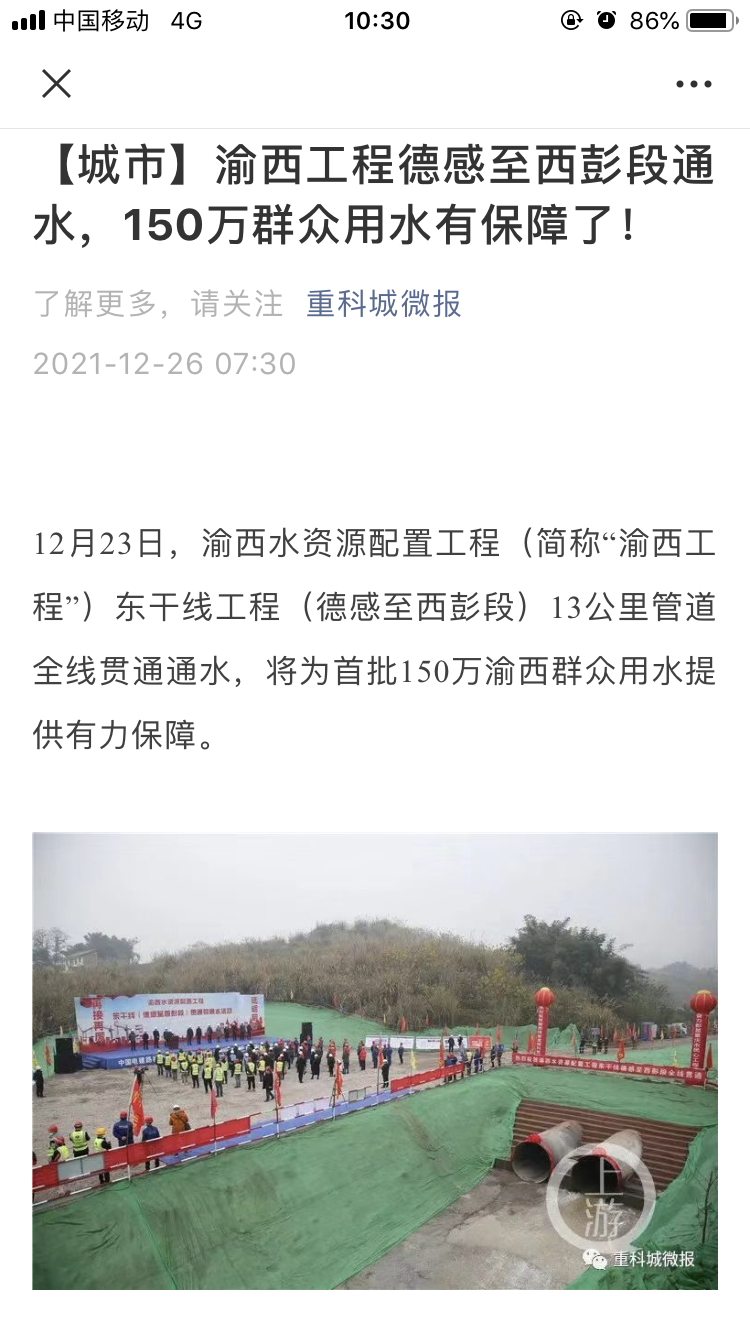Screen dimensions: 750x1334
Task: Close the article page
Action: 57,84
